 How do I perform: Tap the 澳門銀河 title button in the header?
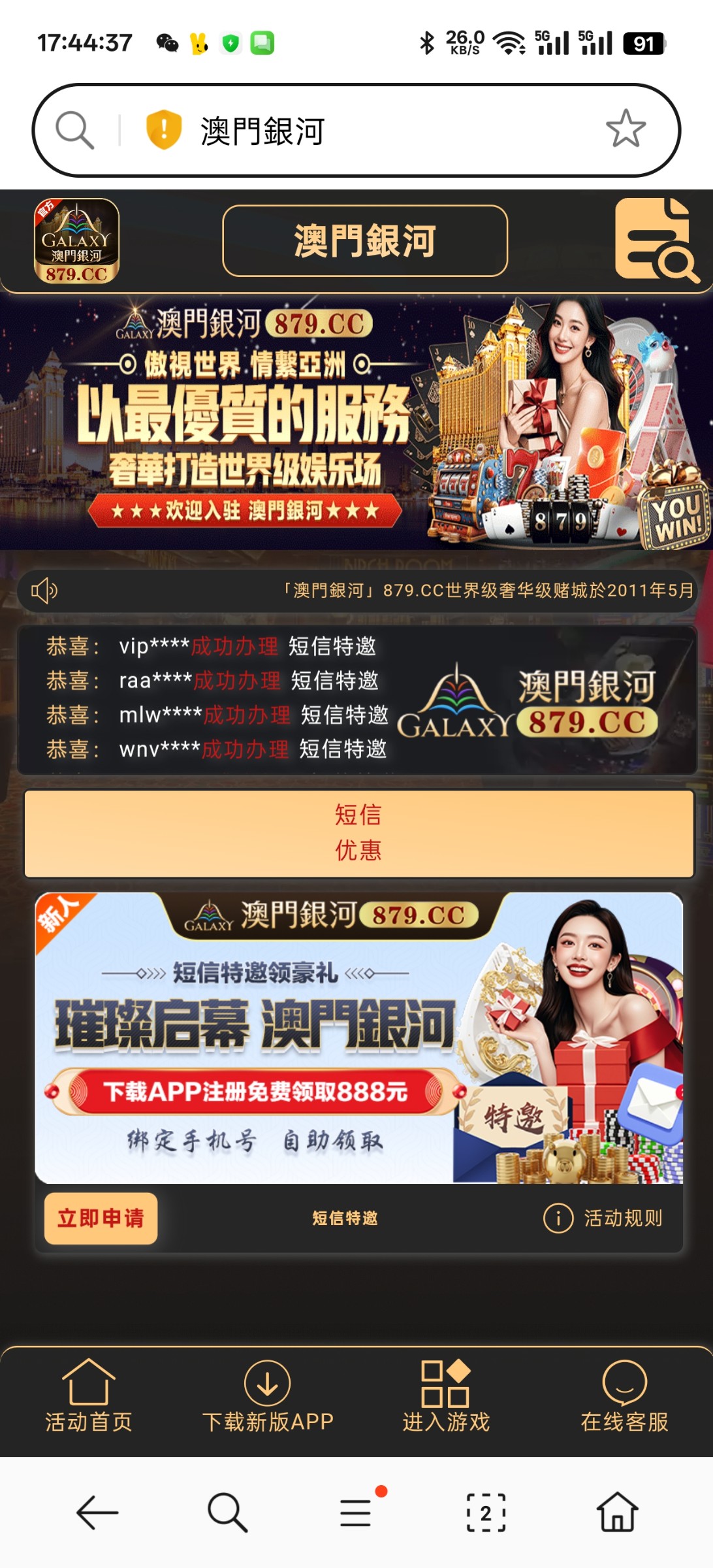pos(365,241)
